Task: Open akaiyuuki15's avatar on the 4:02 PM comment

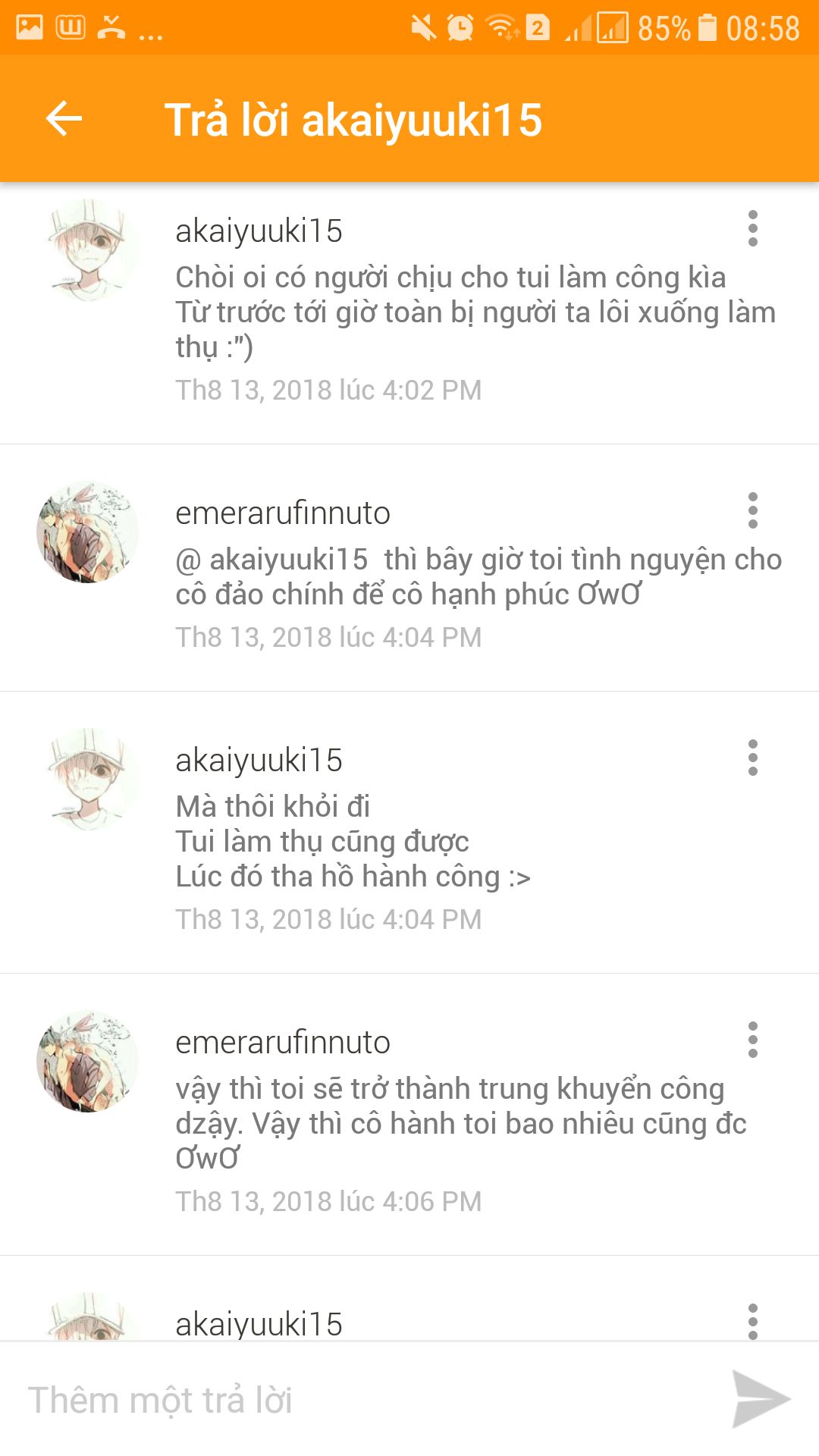Action: 88,249
